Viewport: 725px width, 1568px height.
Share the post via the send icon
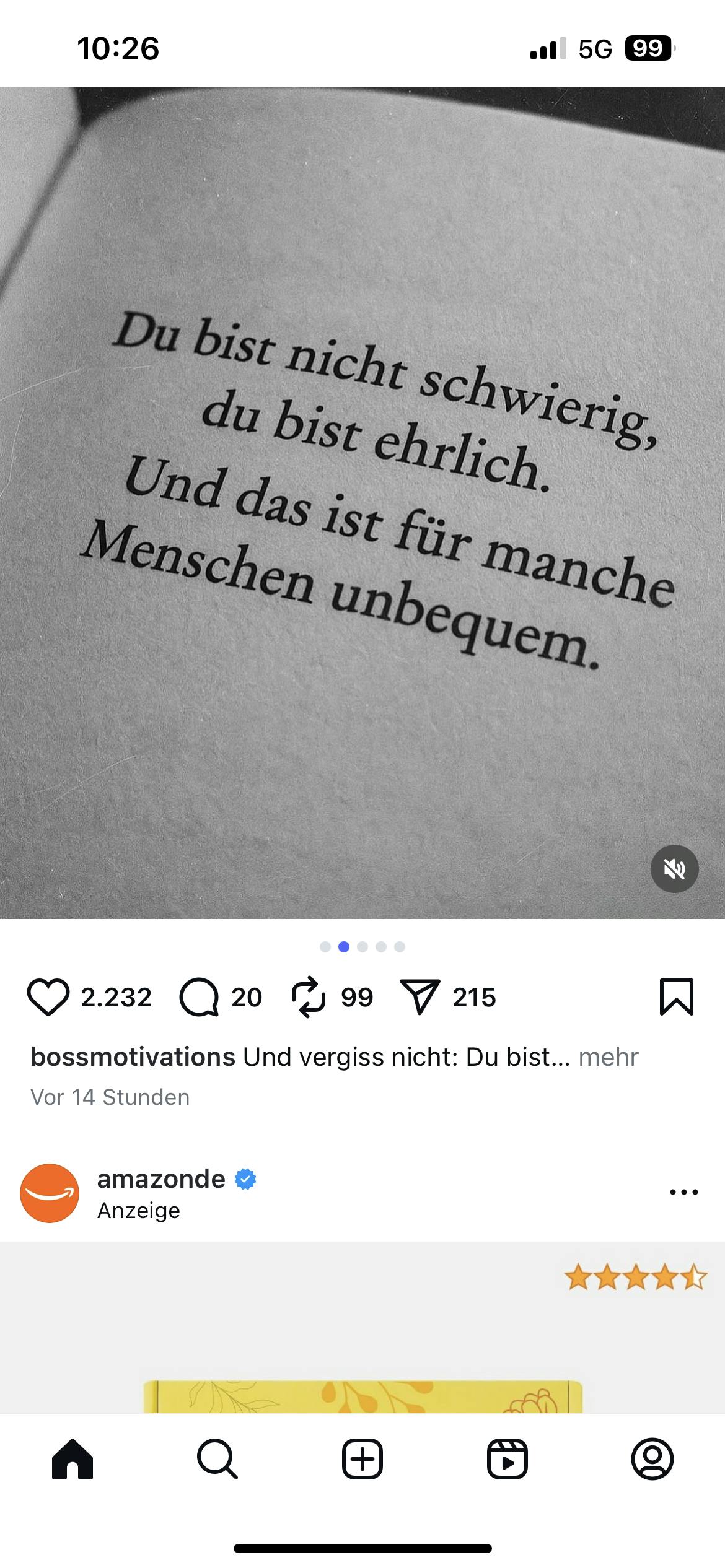420,997
